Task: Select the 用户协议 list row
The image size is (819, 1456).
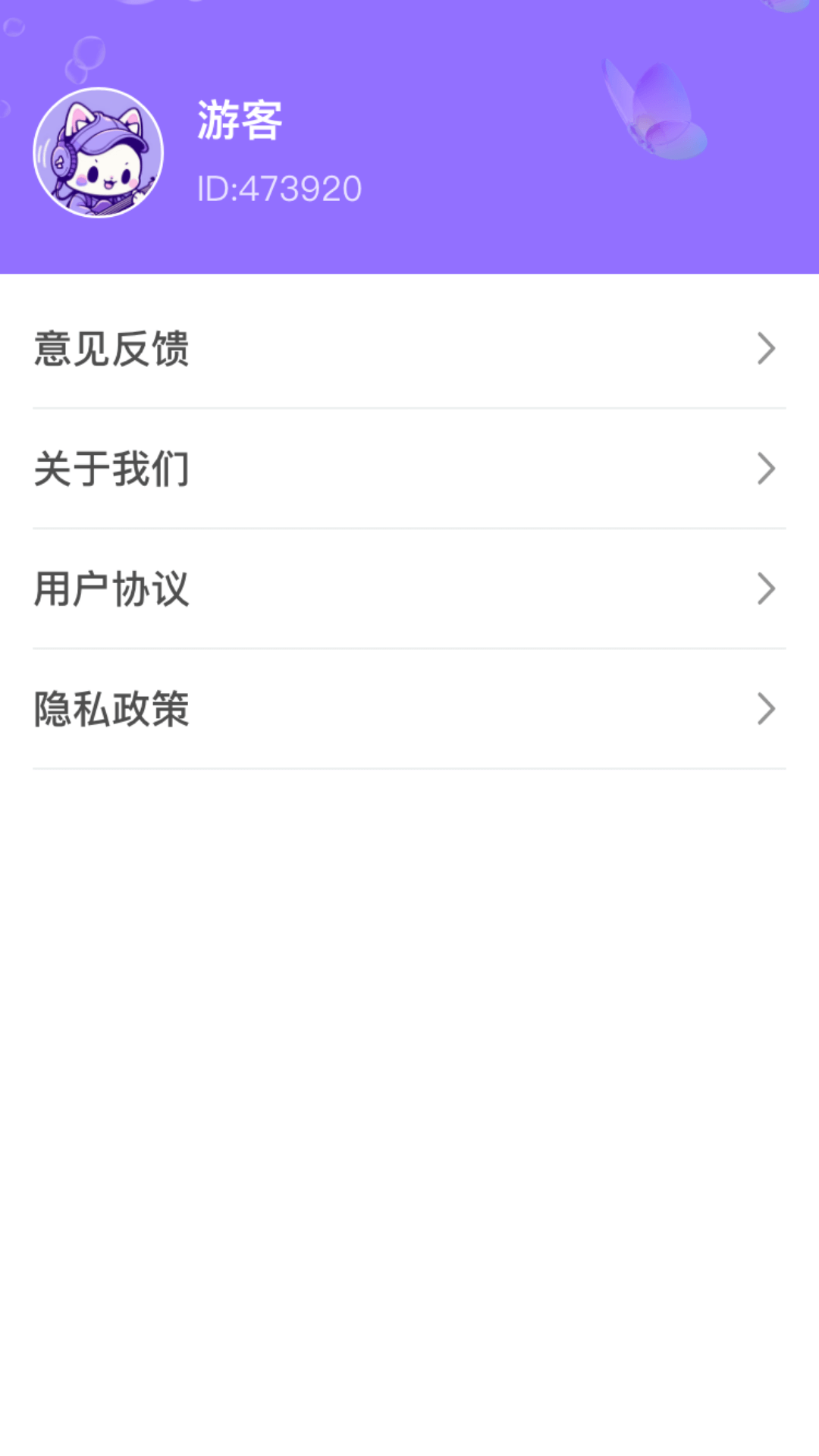Action: click(x=409, y=589)
